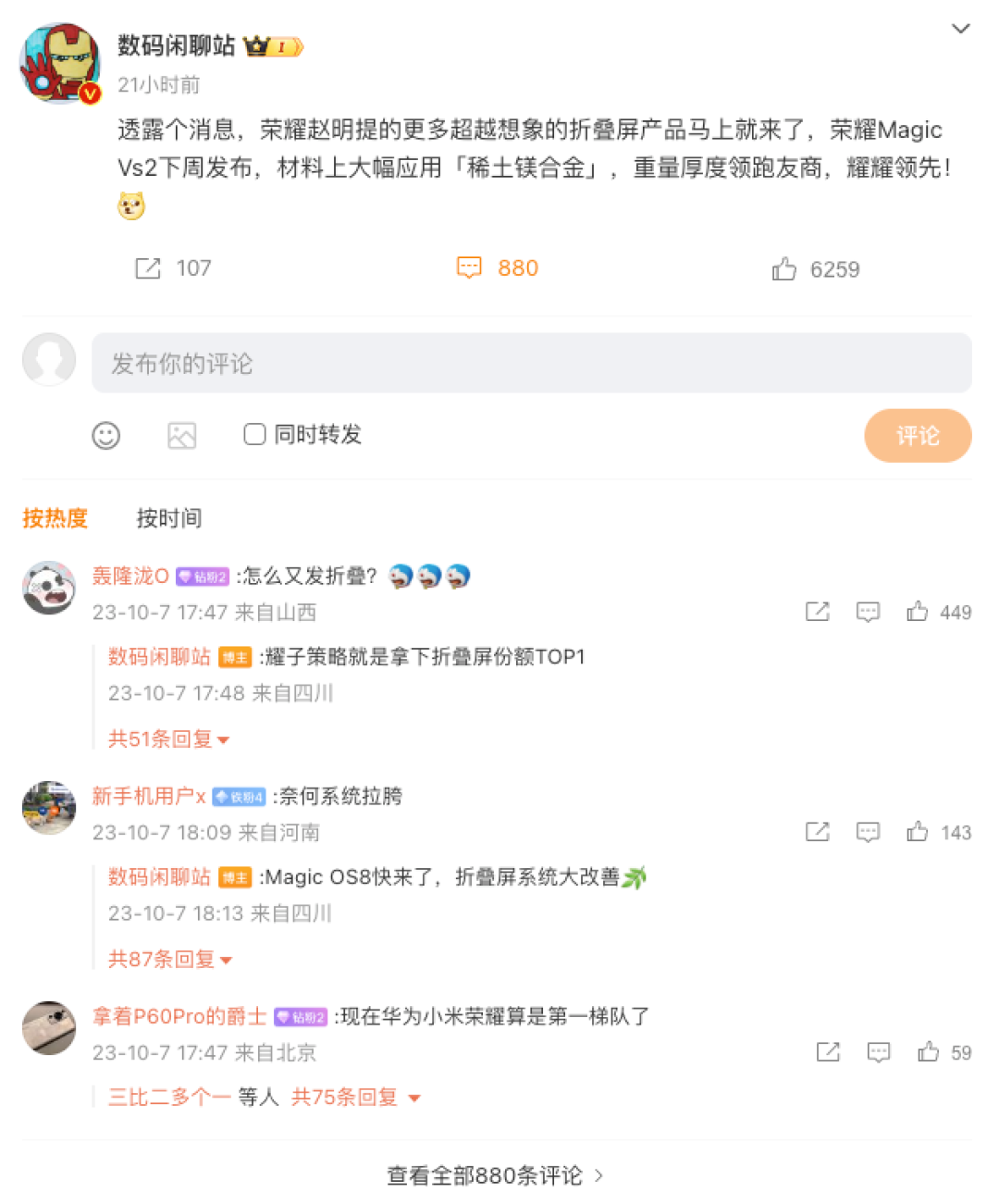Screen dimensions: 999x1204
Task: Open the emoji picker for your comment
Action: pyautogui.click(x=105, y=435)
